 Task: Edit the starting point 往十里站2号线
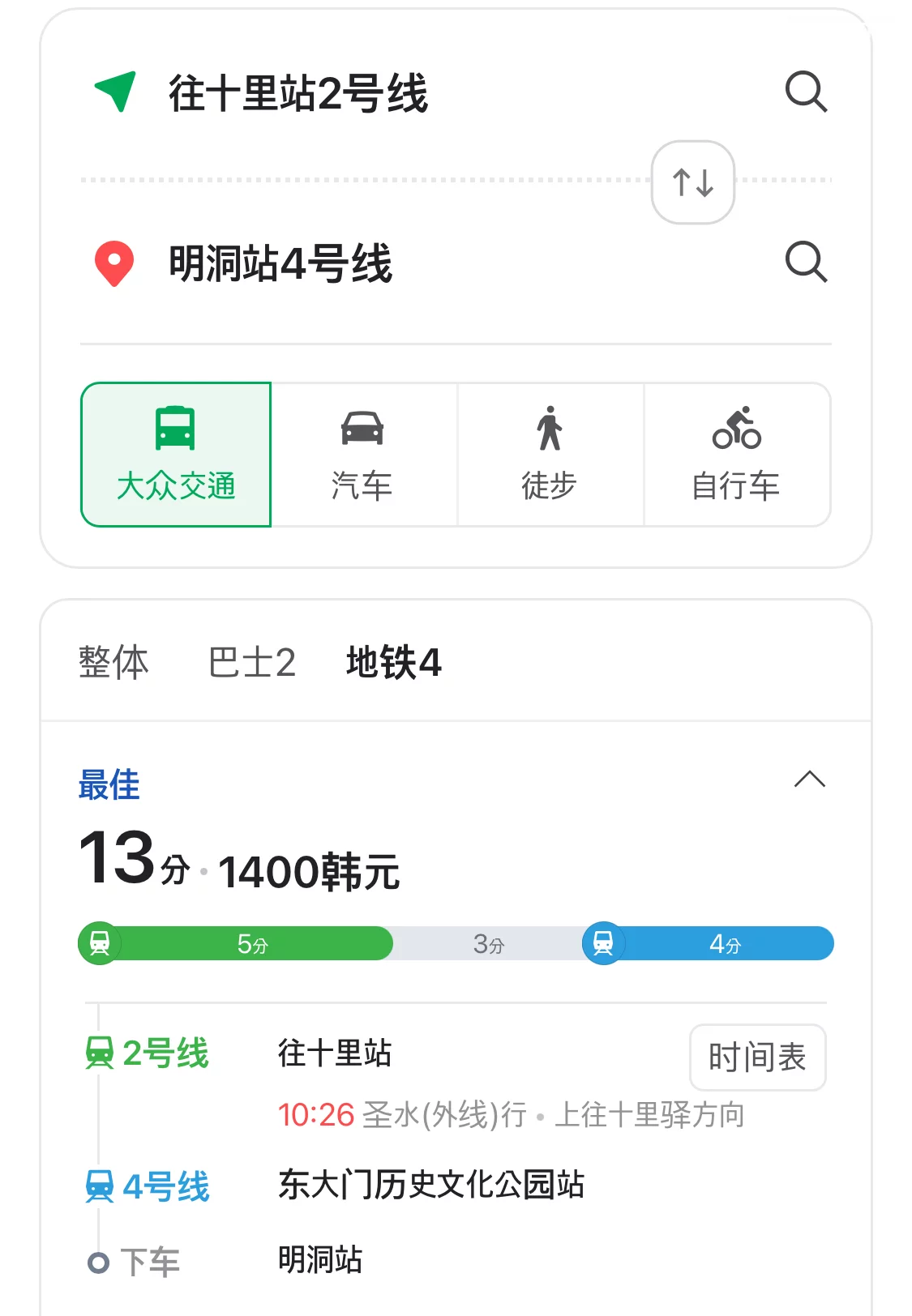pos(298,92)
